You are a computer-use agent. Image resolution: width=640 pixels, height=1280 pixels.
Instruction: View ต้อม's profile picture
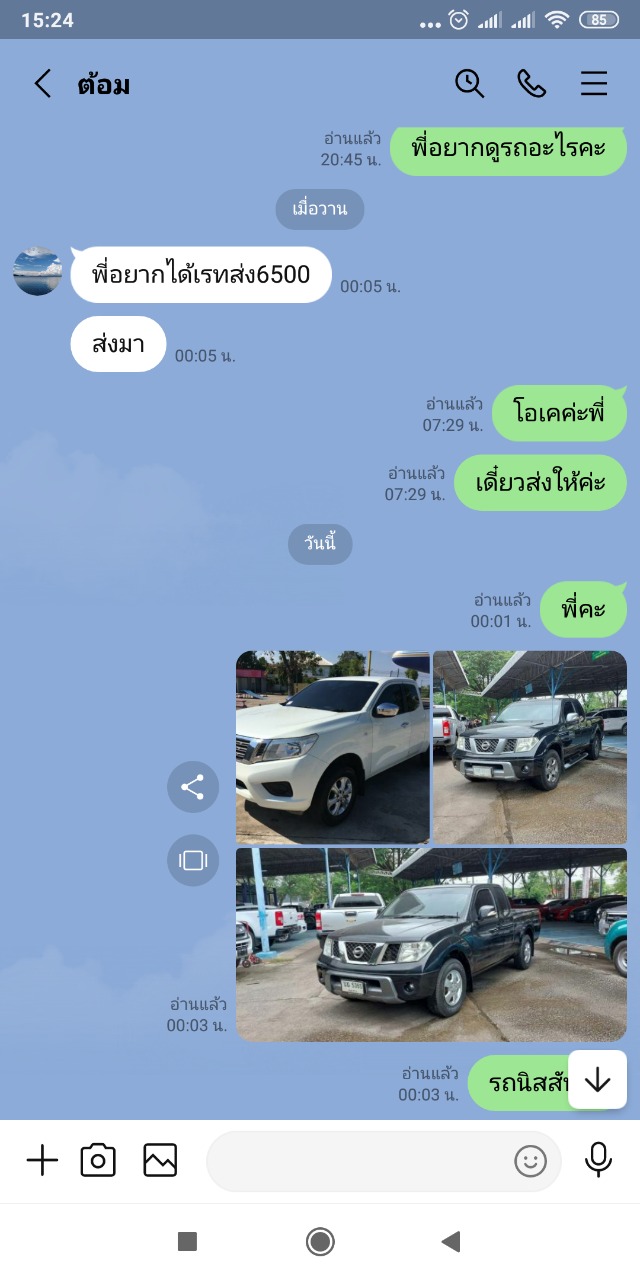click(38, 271)
